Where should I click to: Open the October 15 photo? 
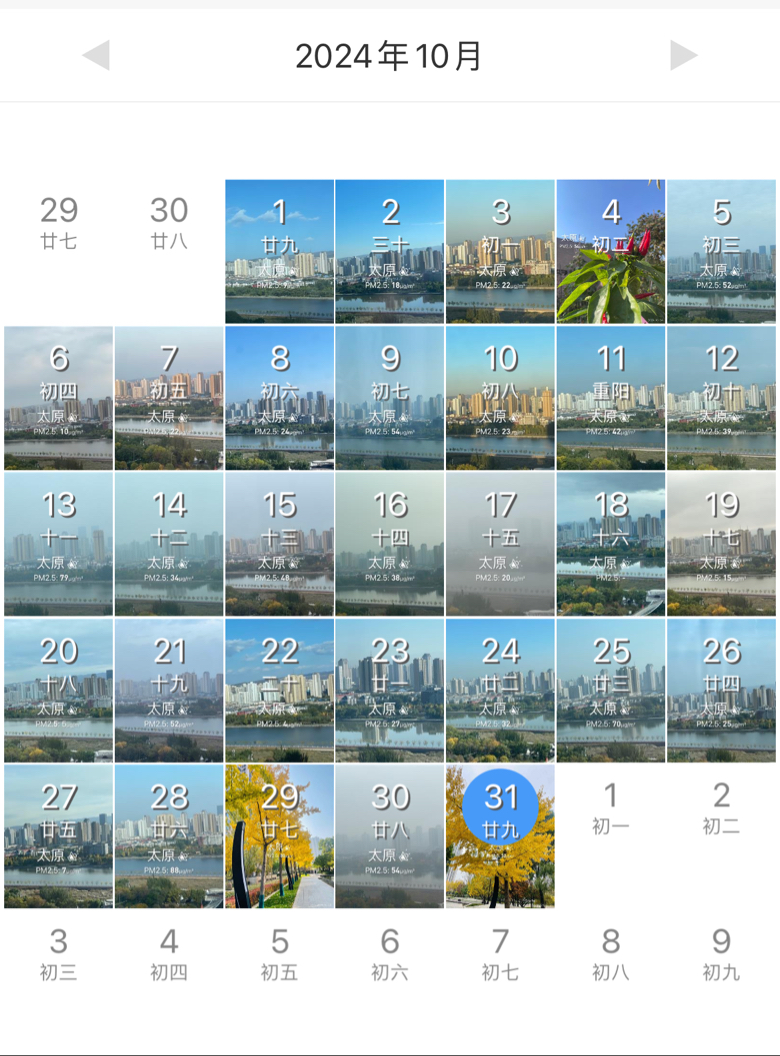280,544
